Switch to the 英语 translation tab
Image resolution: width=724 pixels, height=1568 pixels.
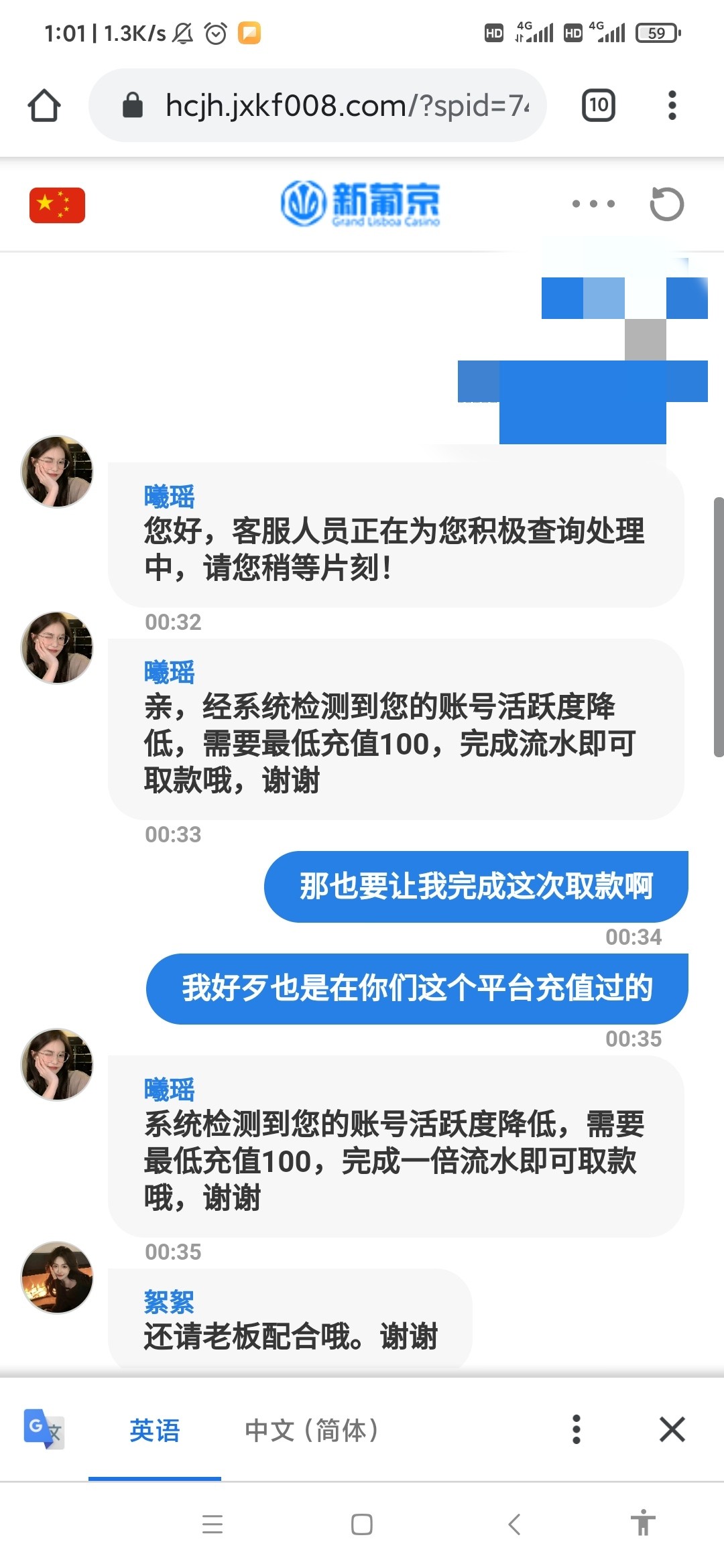155,1429
